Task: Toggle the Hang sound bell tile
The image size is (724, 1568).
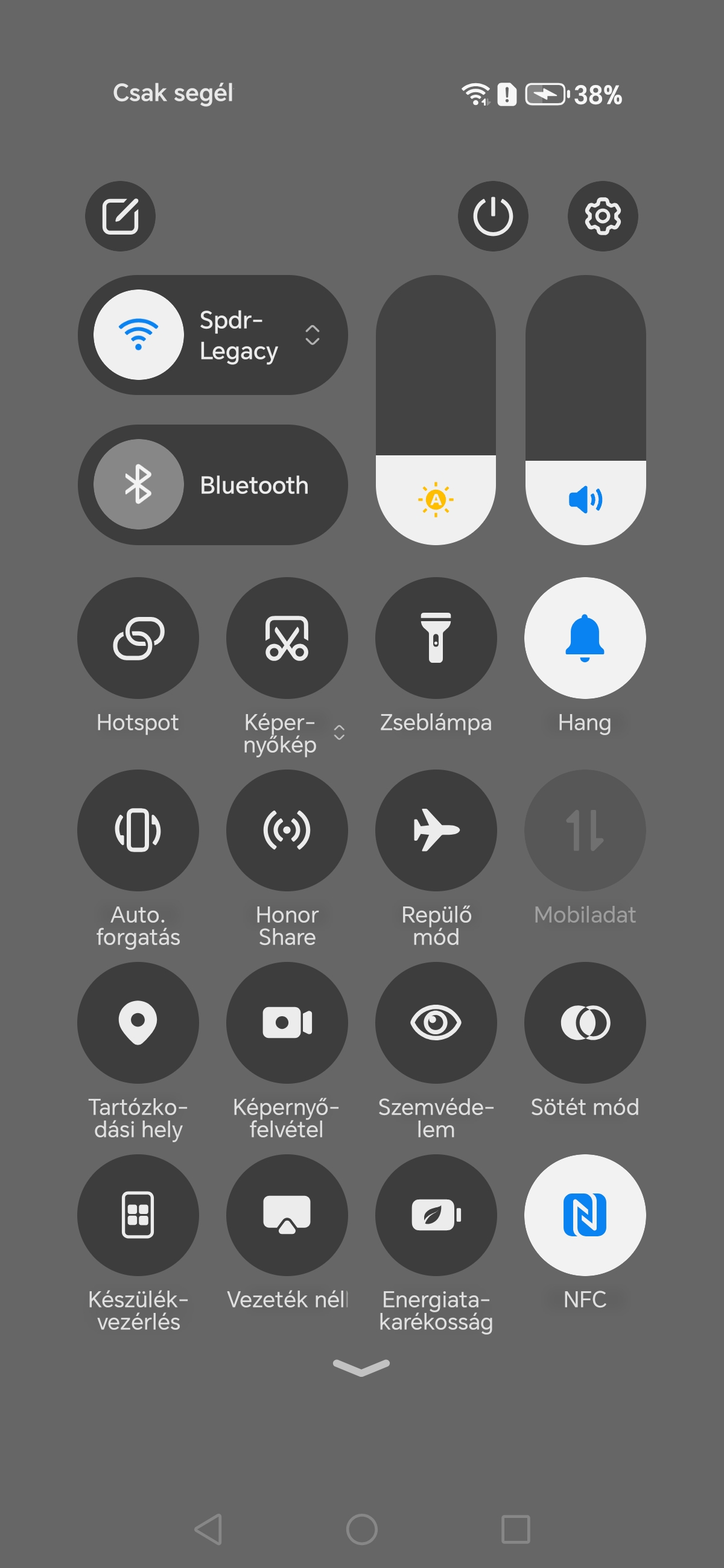Action: pos(585,638)
